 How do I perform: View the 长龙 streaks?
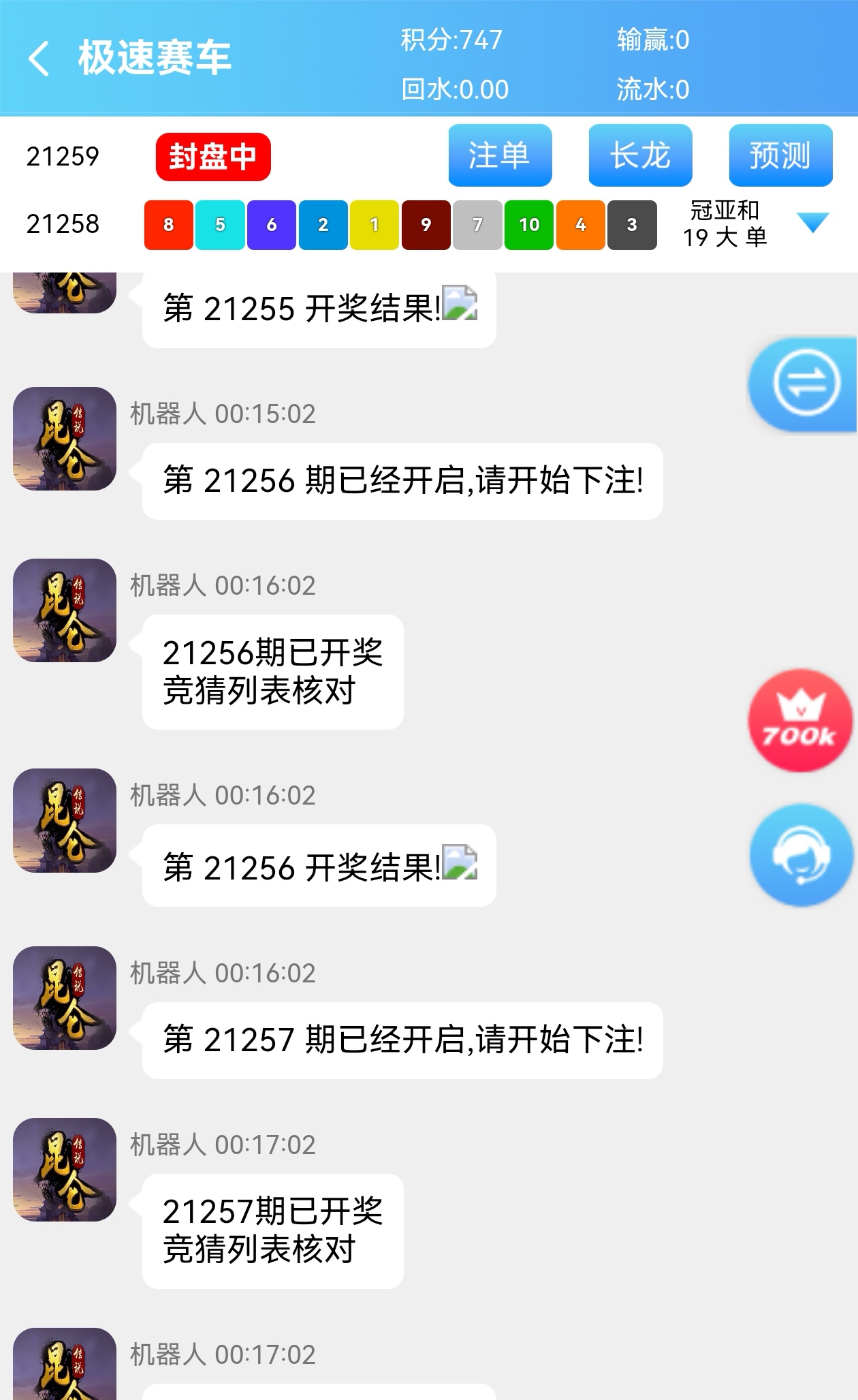(640, 155)
